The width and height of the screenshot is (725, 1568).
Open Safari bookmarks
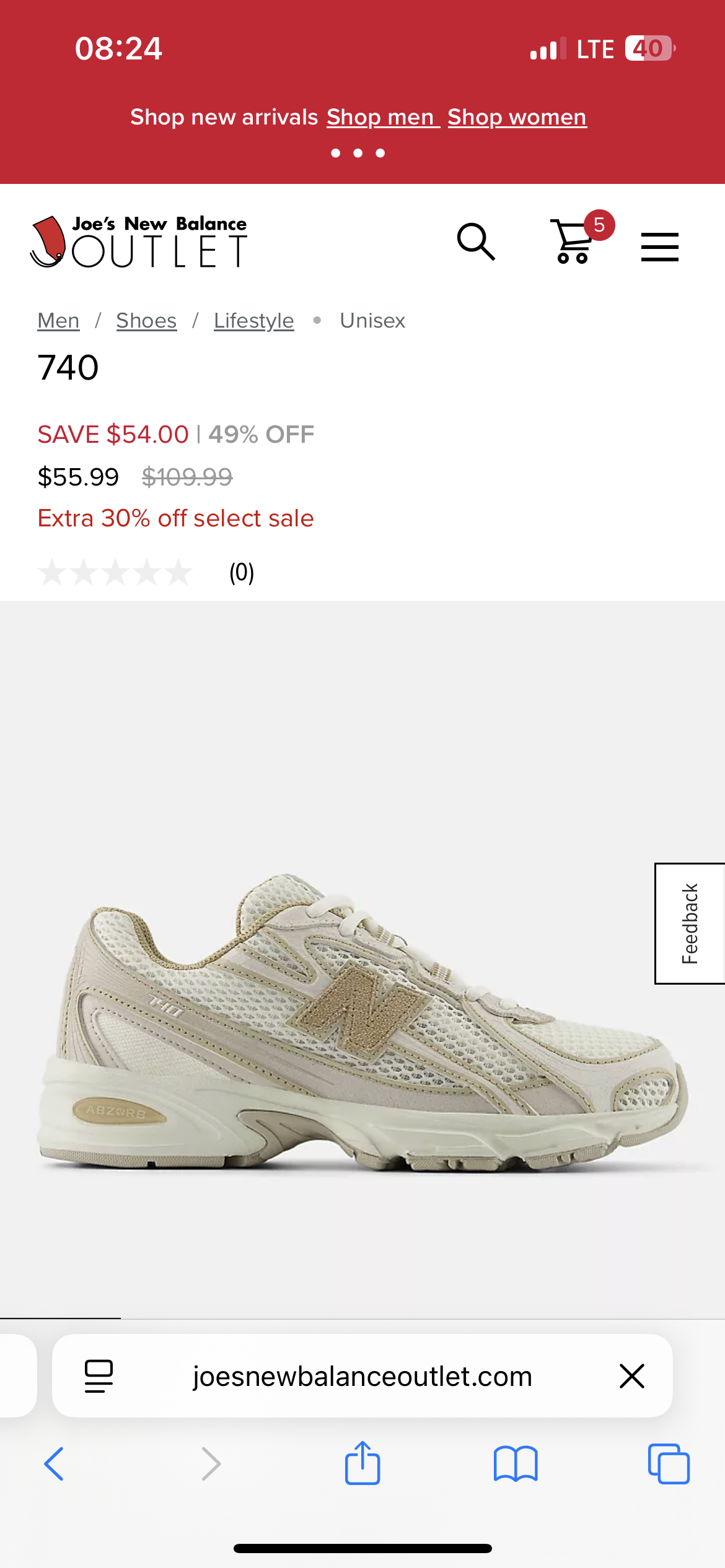(516, 1464)
